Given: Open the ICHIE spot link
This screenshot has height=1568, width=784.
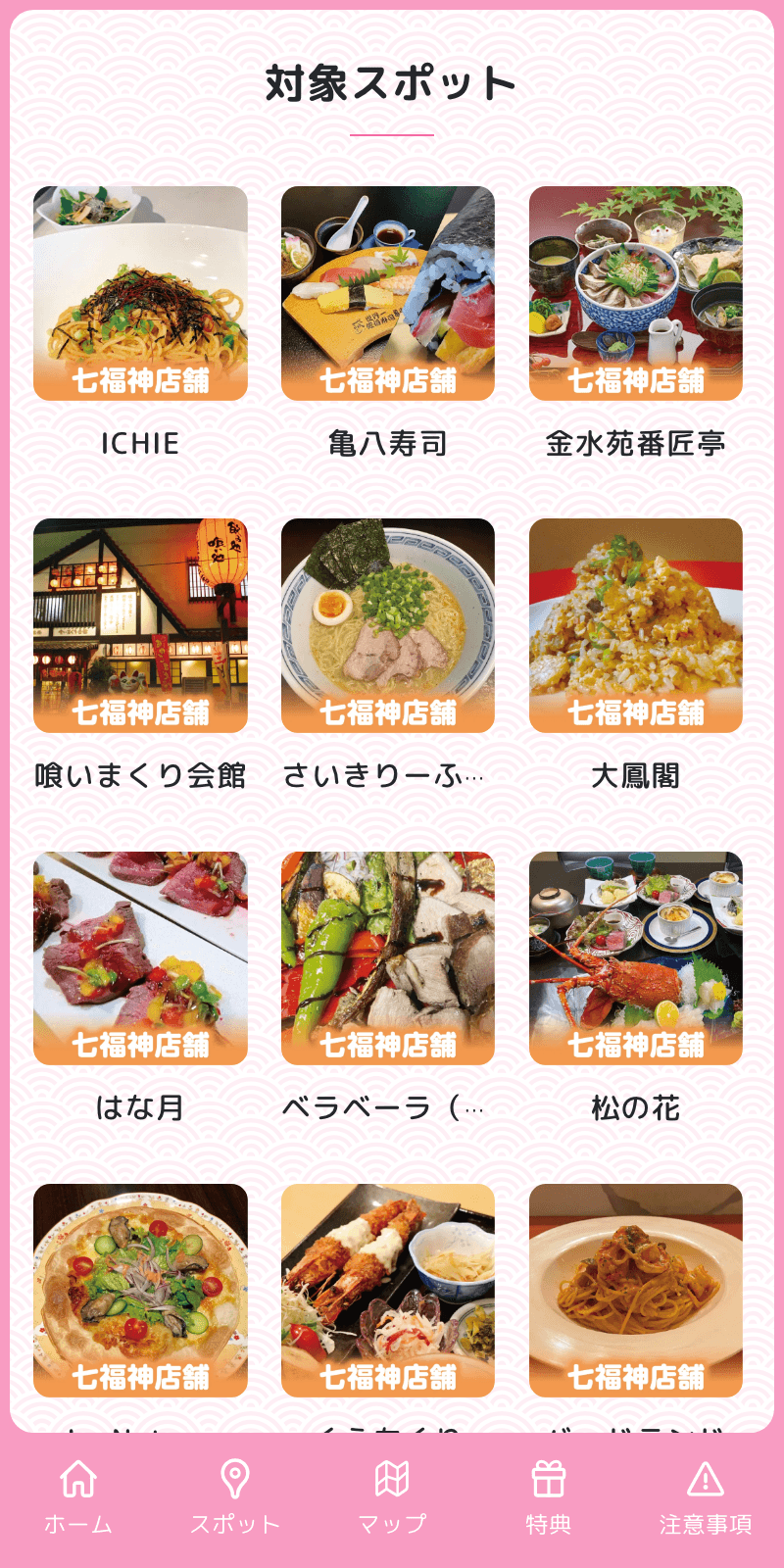Looking at the screenshot, I should (139, 443).
